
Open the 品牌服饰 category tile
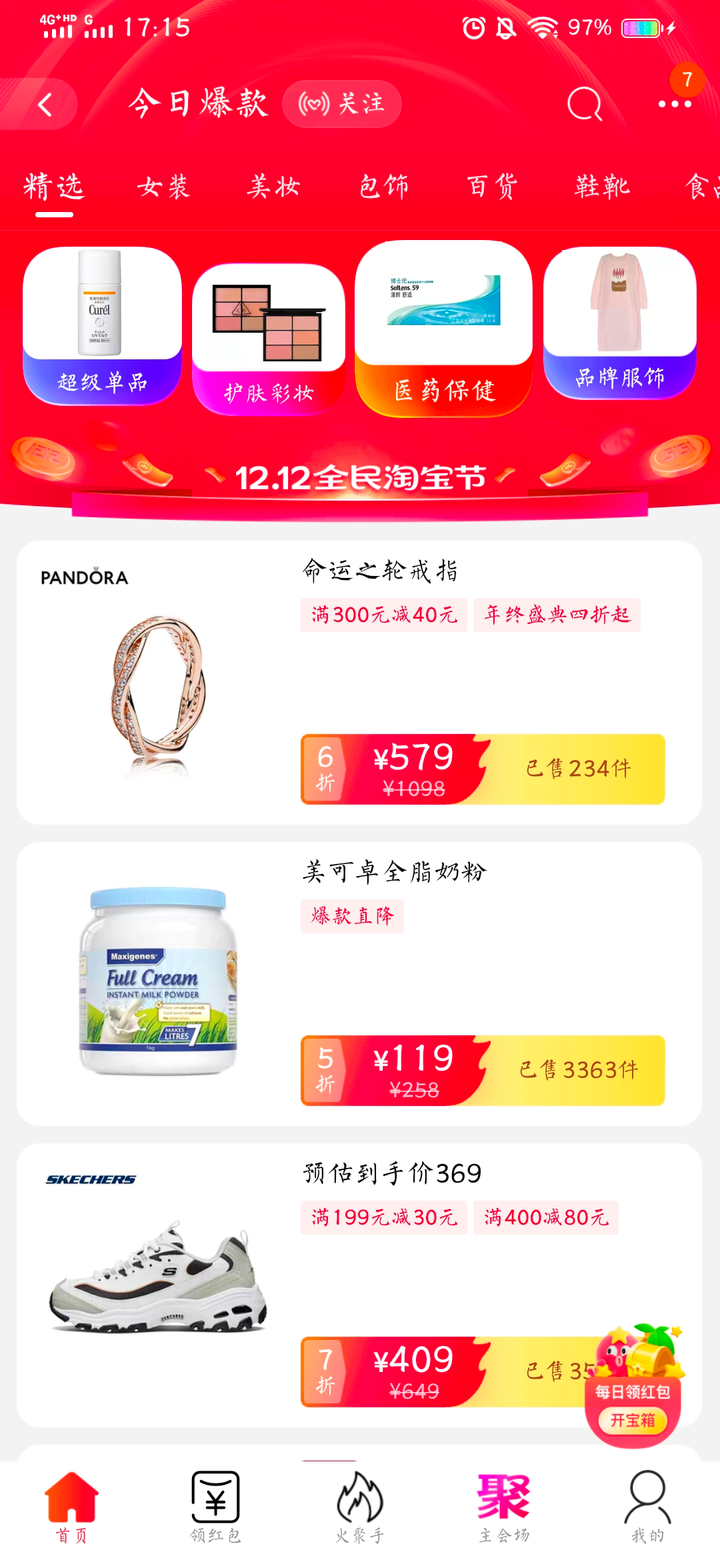tap(620, 322)
